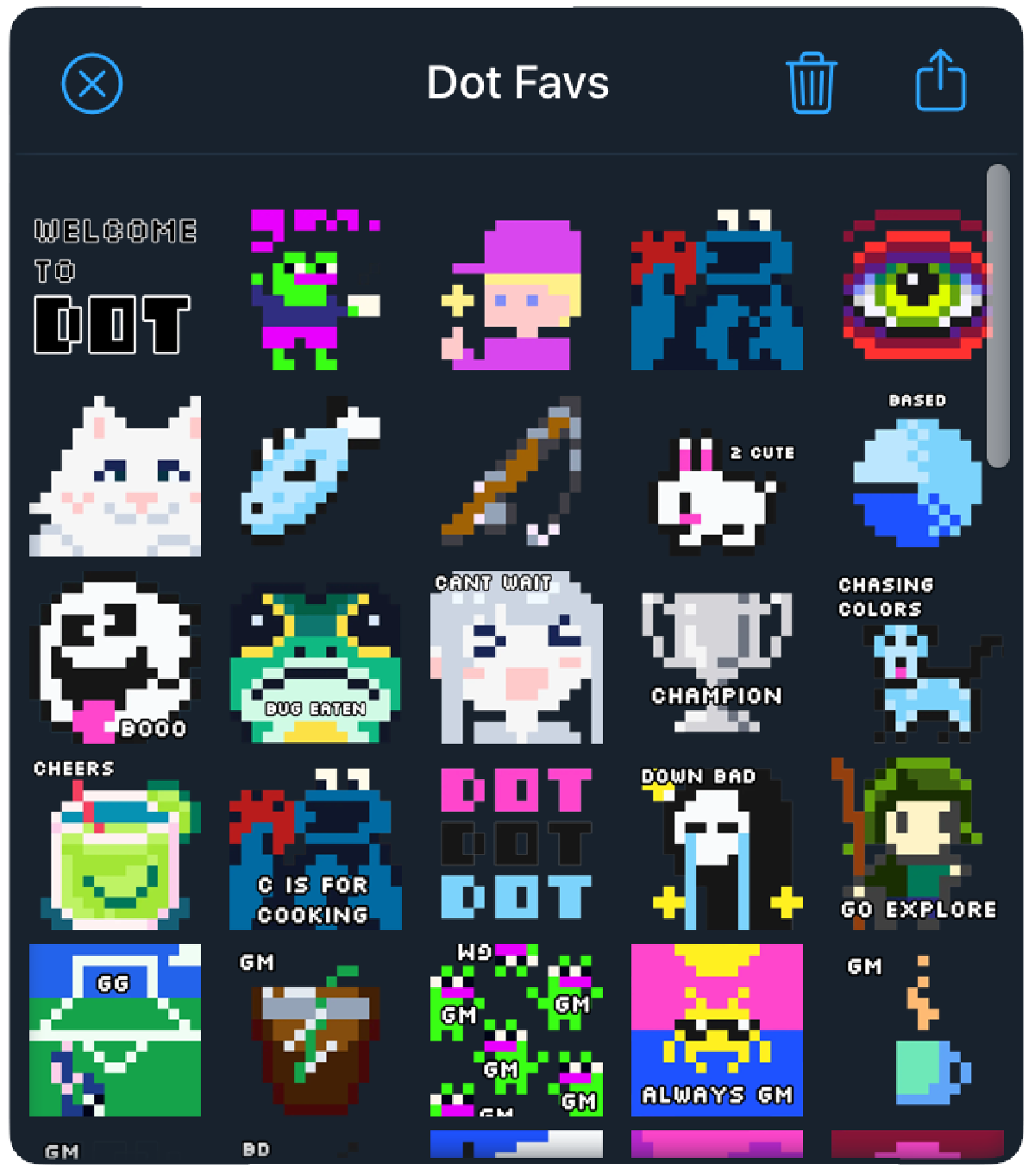Select the Bug Eaten frog sticker
The height and width of the screenshot is (1176, 1035).
pos(316,663)
